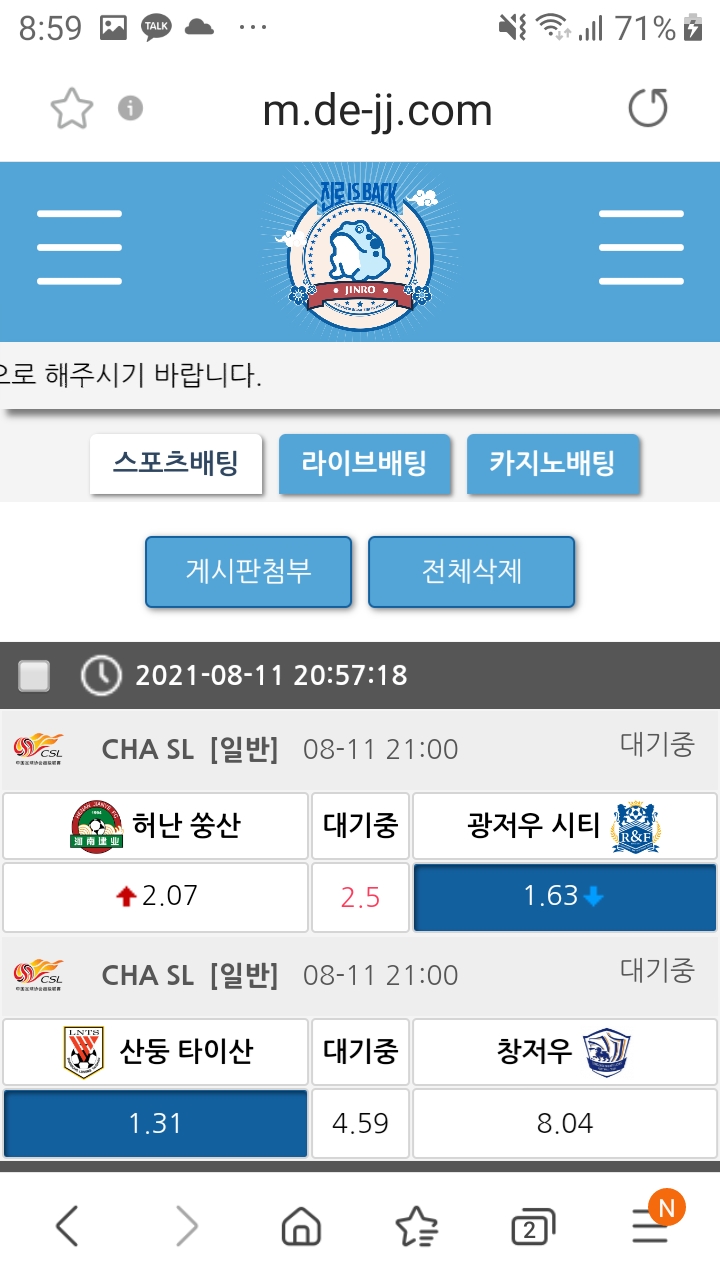720x1280 pixels.
Task: Select 광저우 시티 odds 1.63
Action: click(564, 896)
